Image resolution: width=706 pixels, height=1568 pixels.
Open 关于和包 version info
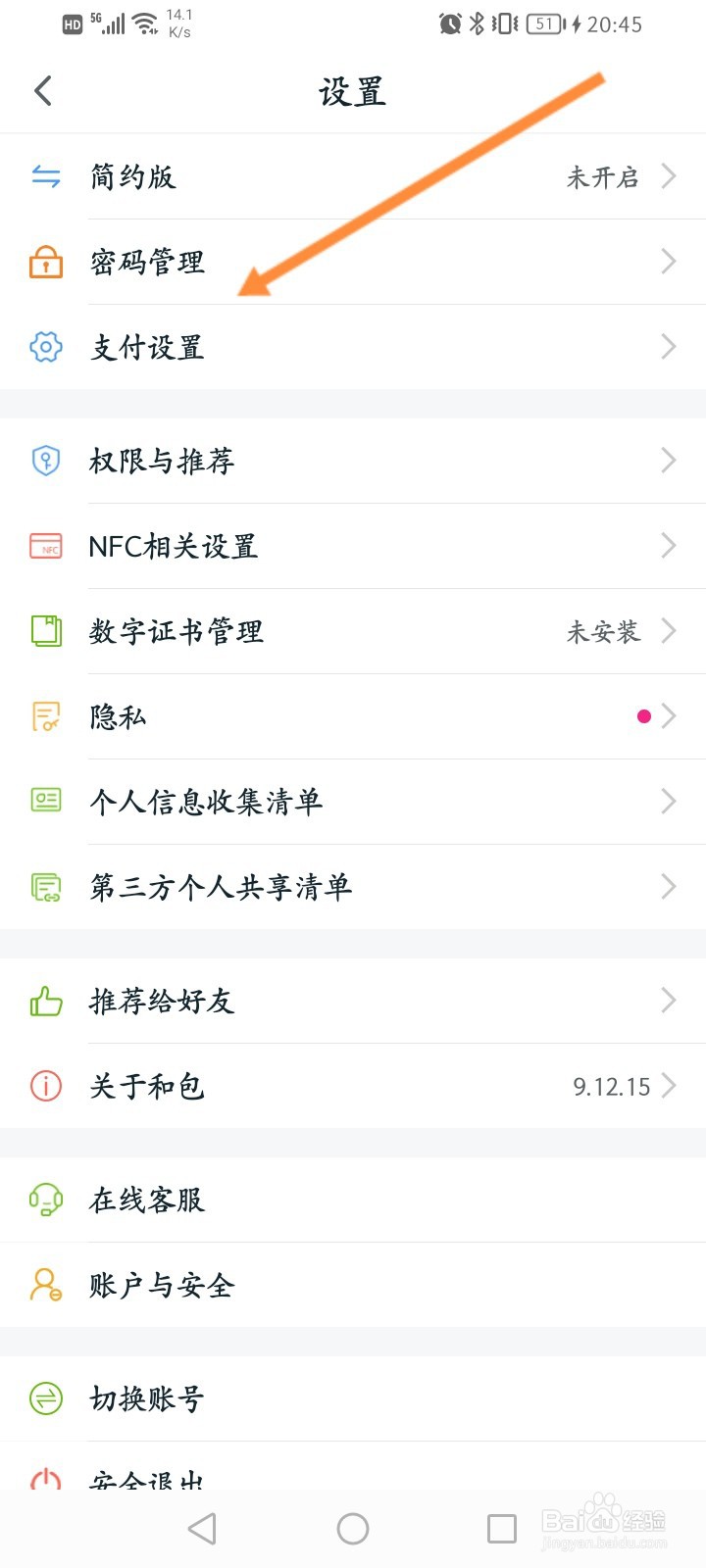[353, 1086]
